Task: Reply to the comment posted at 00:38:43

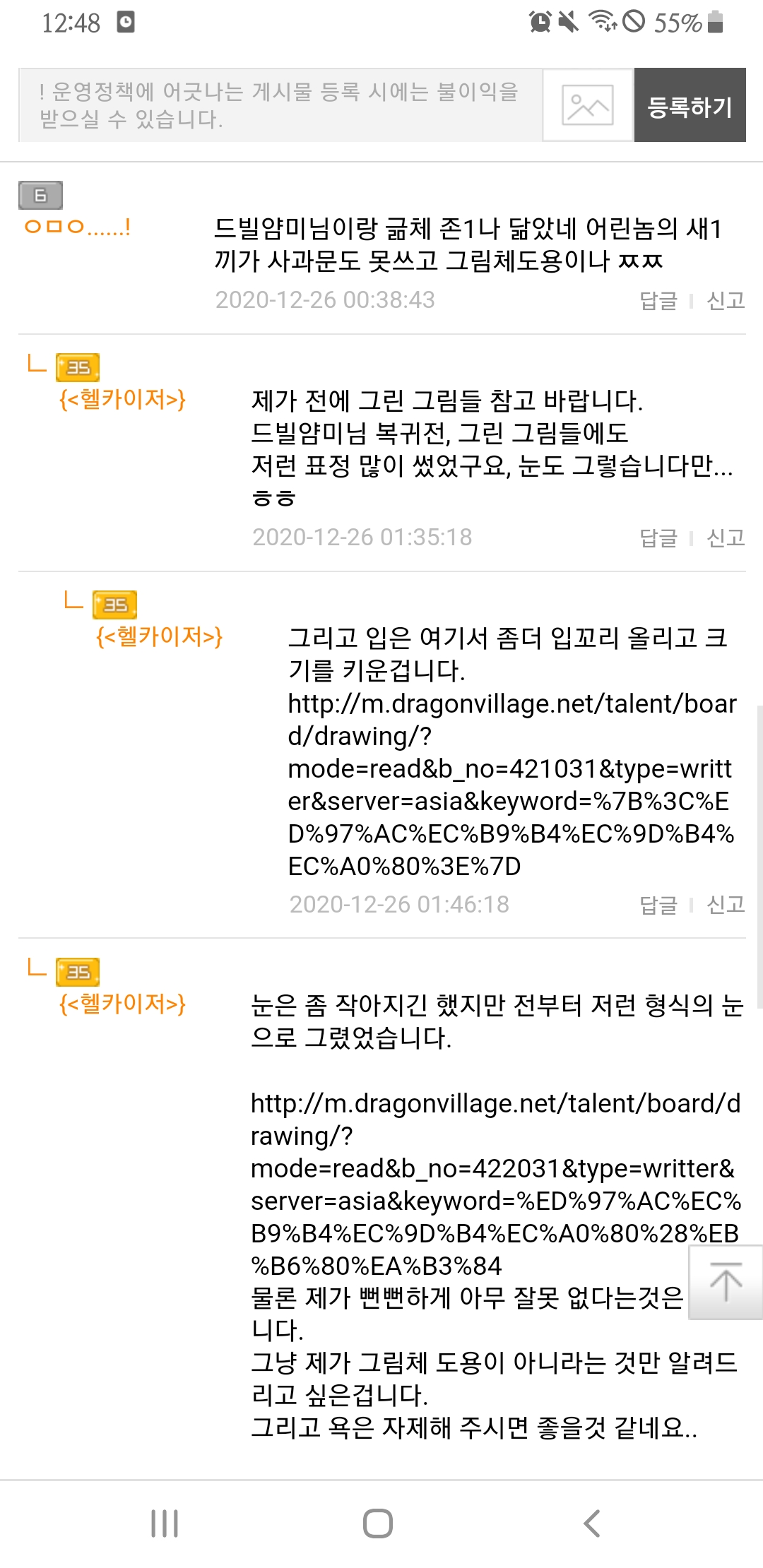Action: 658,301
